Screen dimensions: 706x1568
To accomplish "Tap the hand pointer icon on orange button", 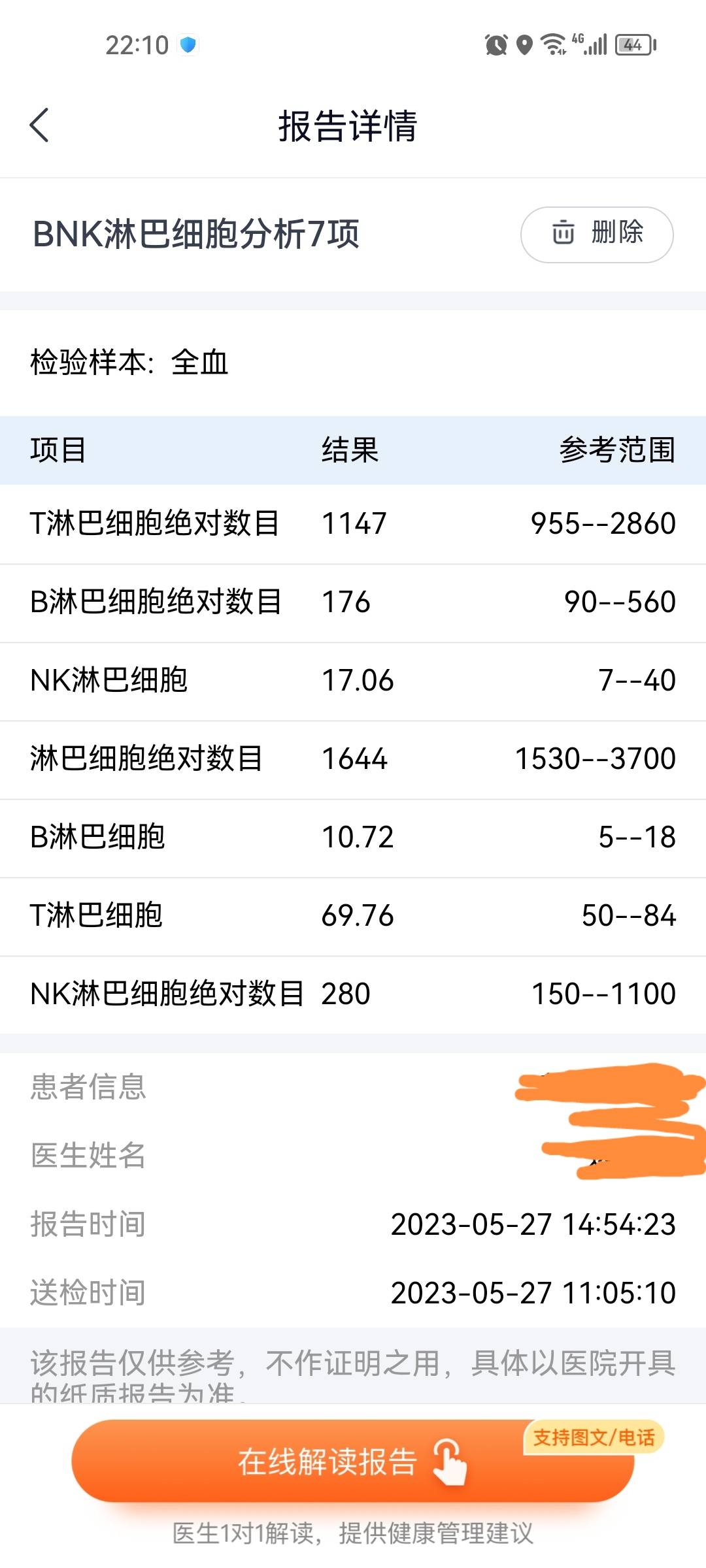I will (450, 1462).
